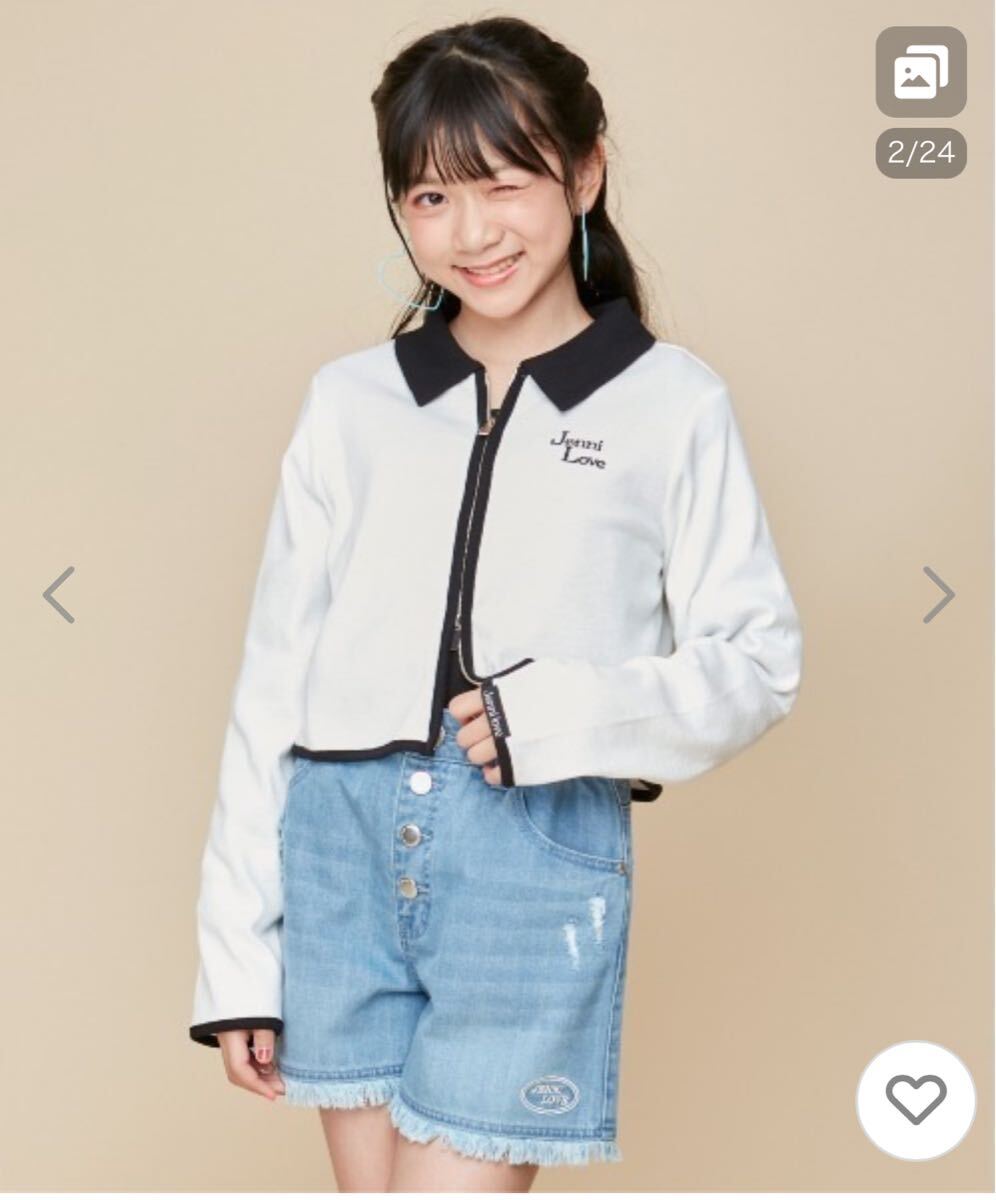Go to the previous product image
Viewport: 996px width, 1200px height.
(x=59, y=595)
